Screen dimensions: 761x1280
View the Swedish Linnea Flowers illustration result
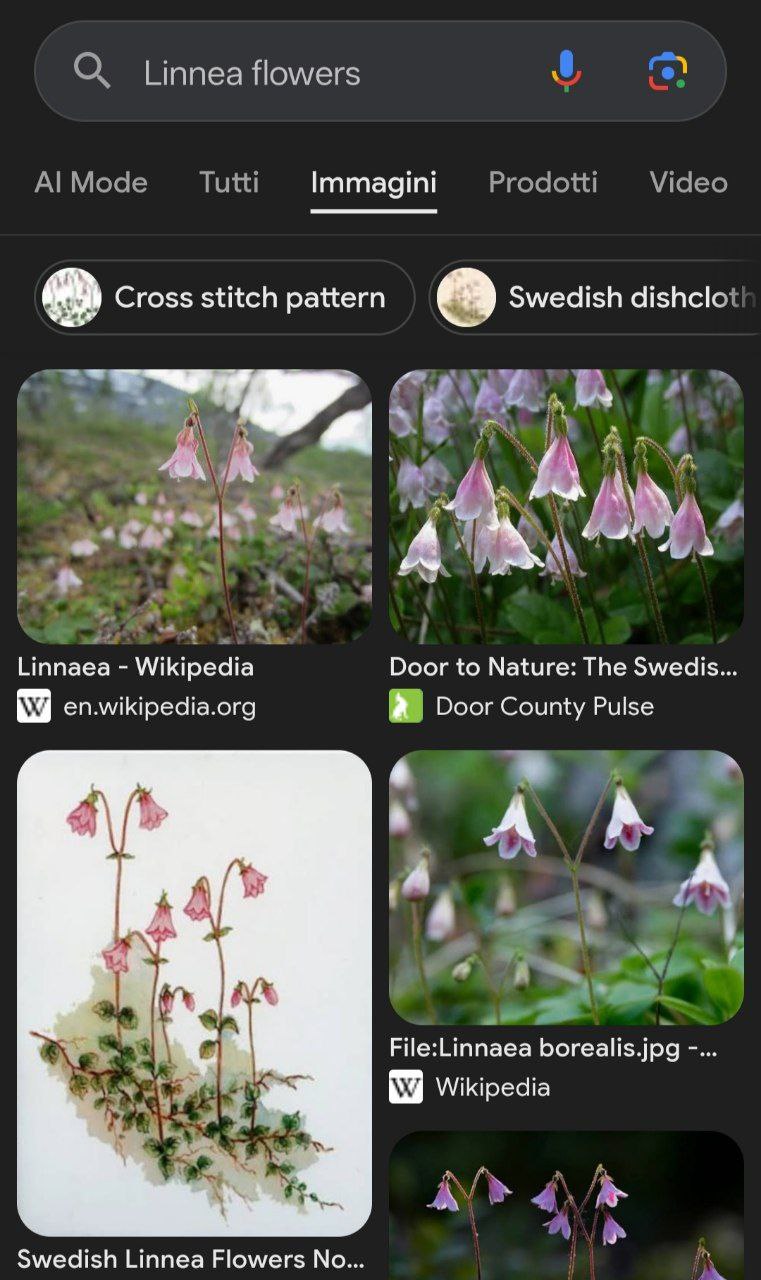(194, 993)
